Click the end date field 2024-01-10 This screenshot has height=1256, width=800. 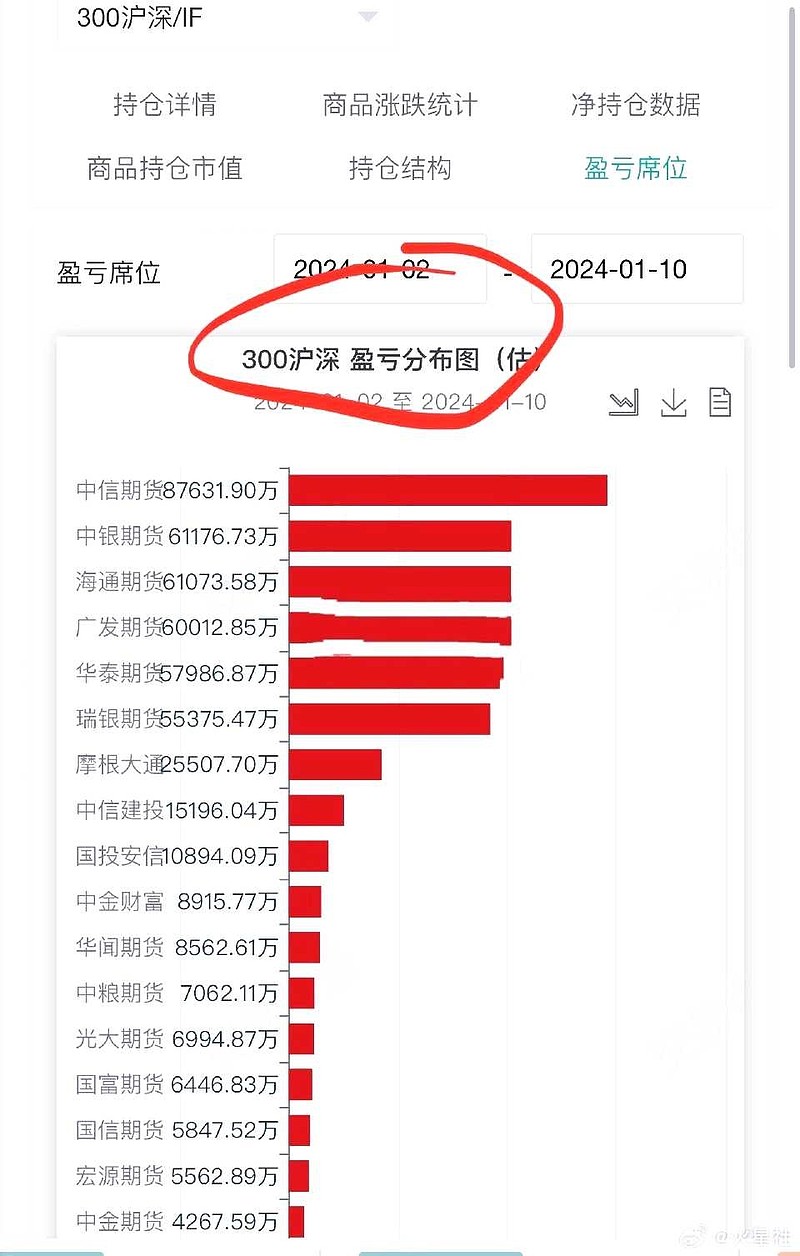(636, 268)
